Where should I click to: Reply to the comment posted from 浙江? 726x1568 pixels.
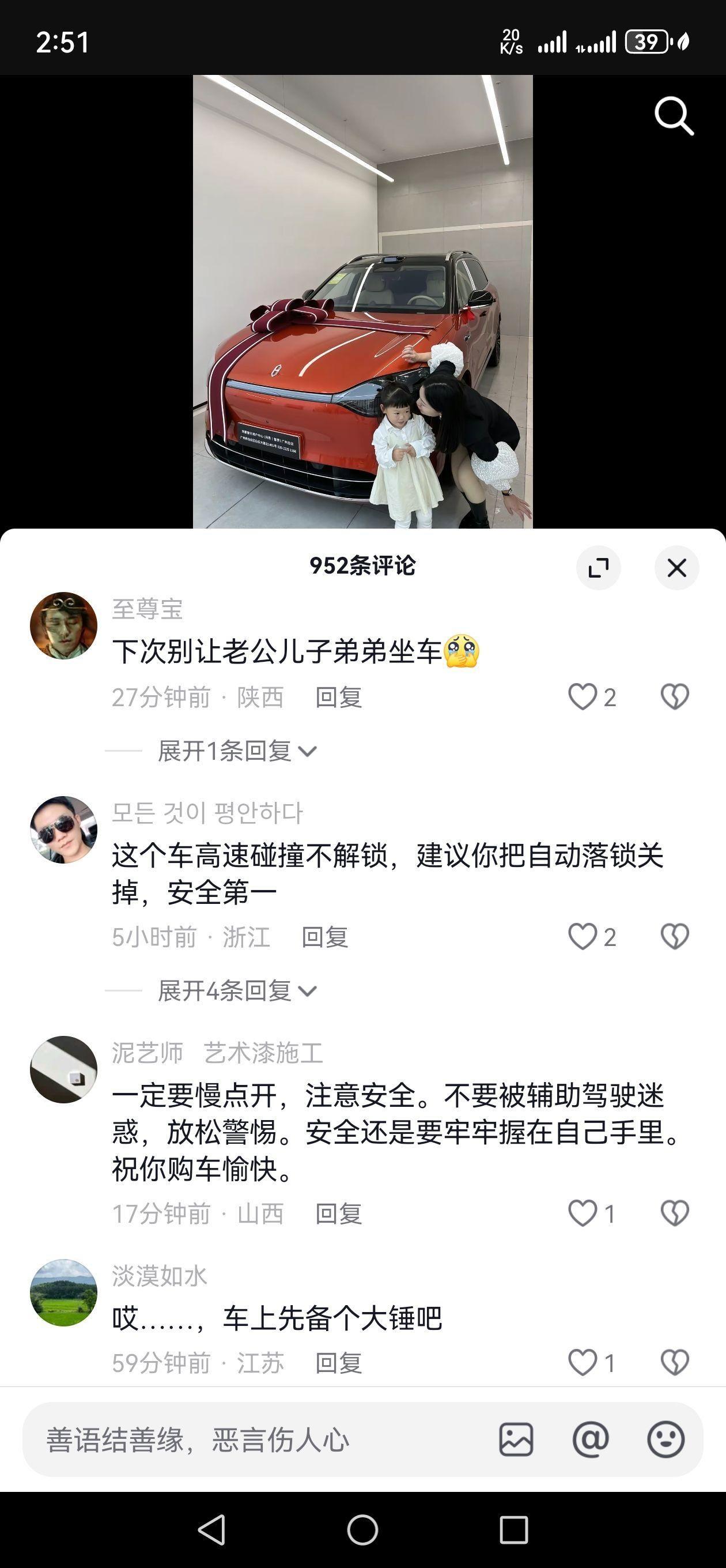tap(324, 937)
